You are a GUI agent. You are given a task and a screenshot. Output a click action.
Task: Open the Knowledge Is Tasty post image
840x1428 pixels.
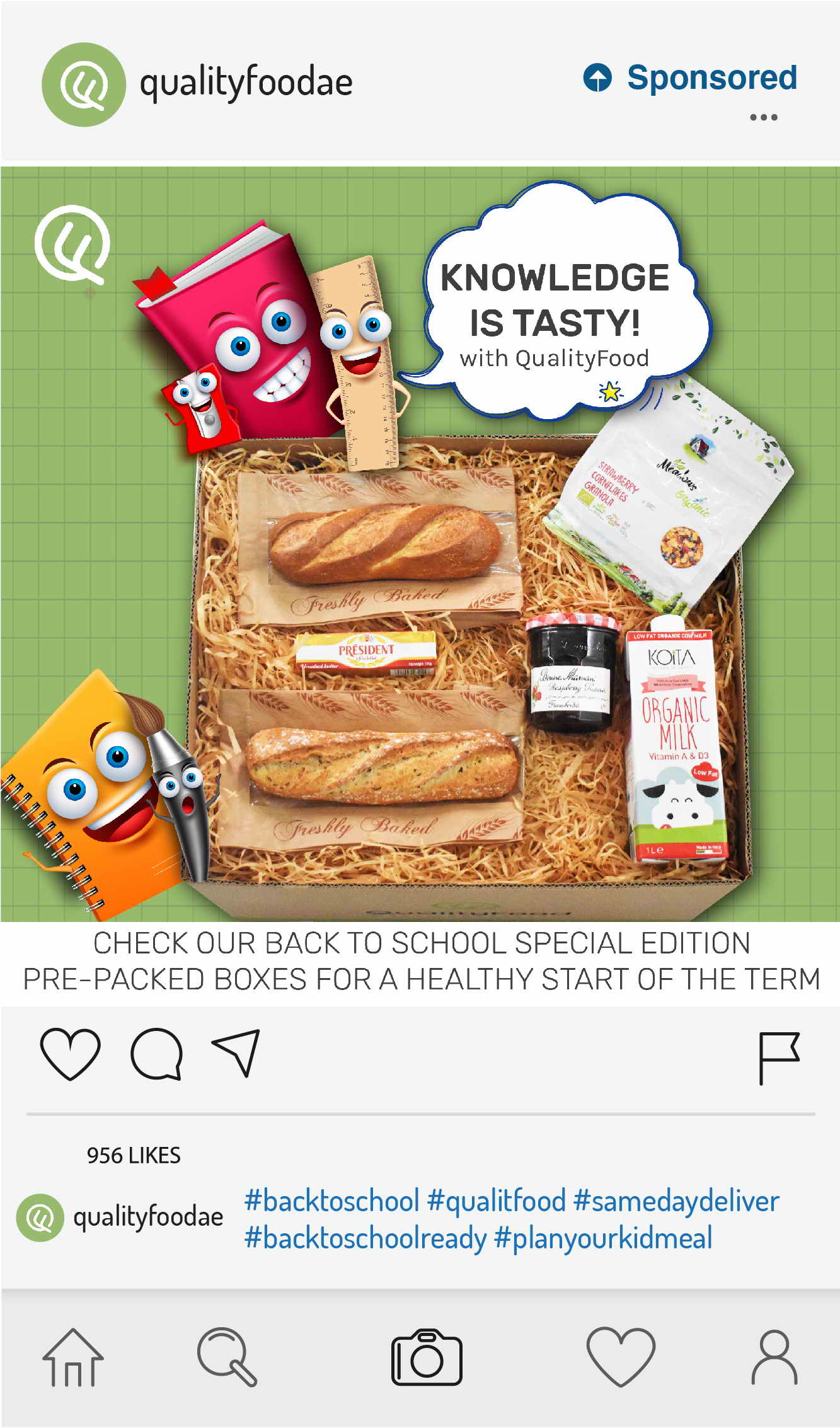pos(420,543)
